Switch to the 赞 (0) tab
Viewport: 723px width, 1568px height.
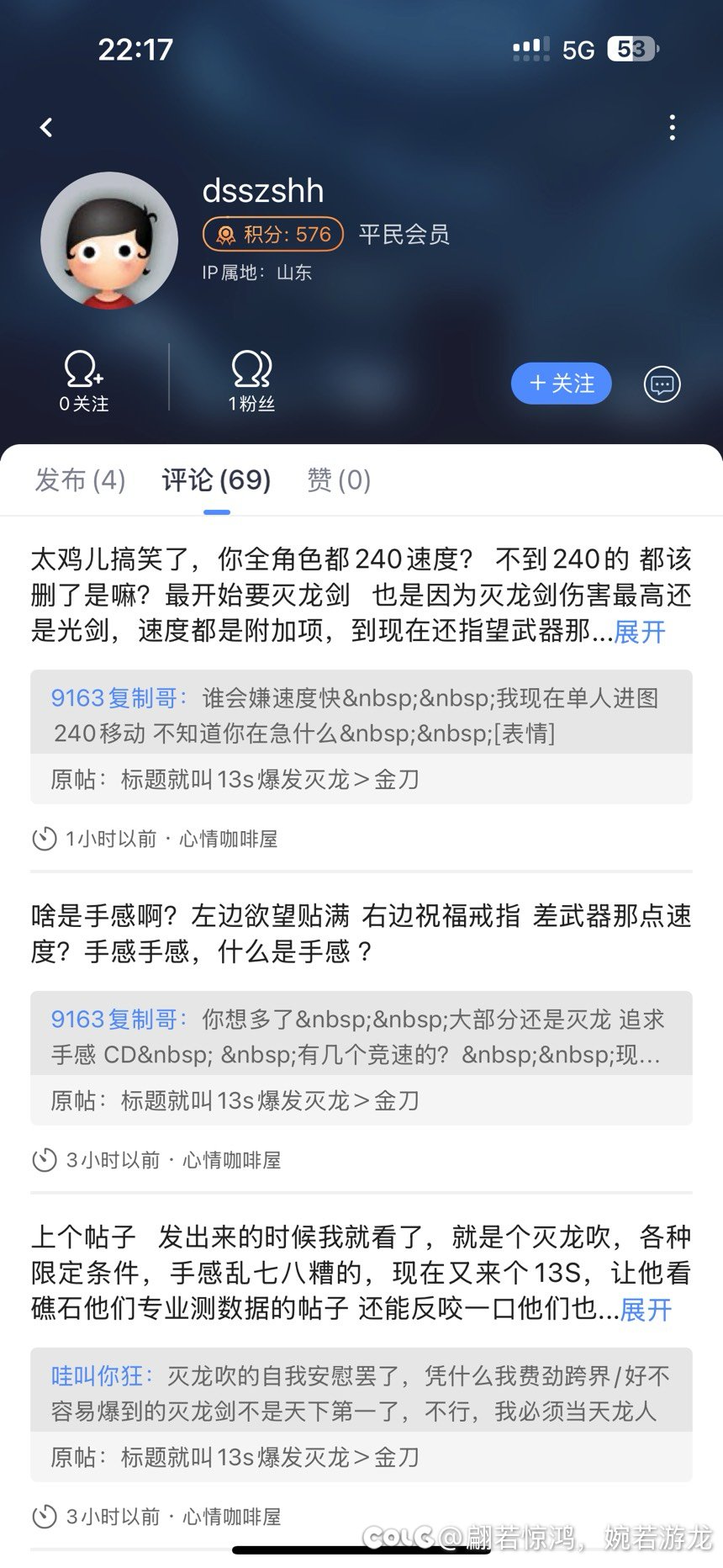339,480
